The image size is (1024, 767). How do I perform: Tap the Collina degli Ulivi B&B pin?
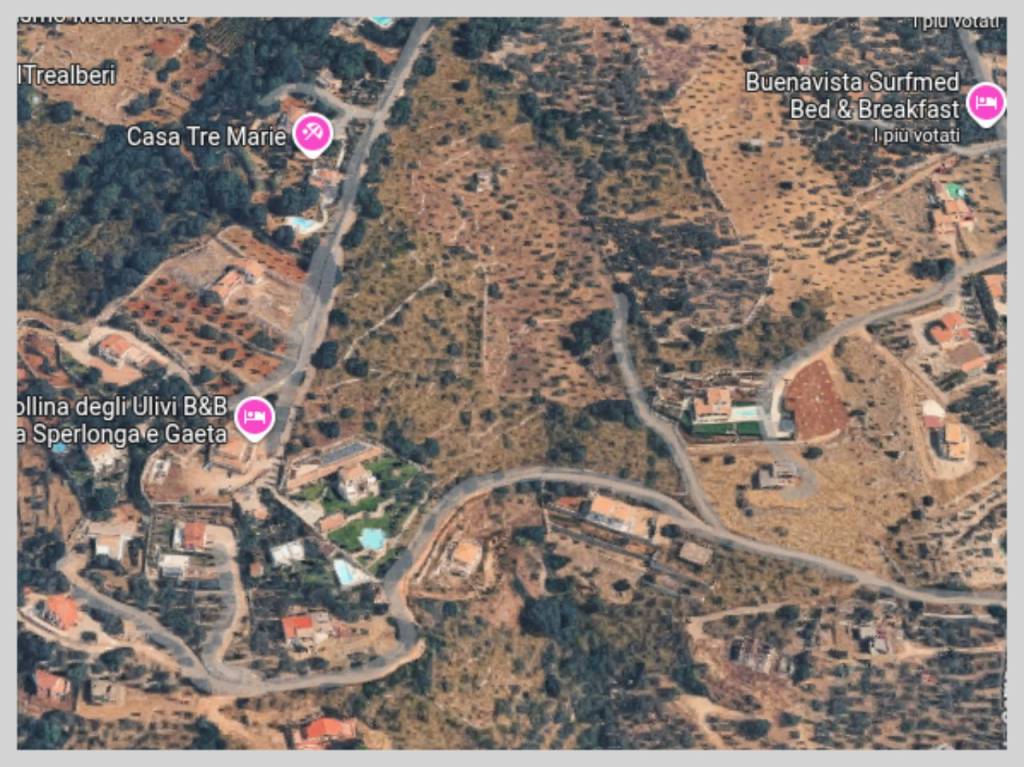[254, 415]
